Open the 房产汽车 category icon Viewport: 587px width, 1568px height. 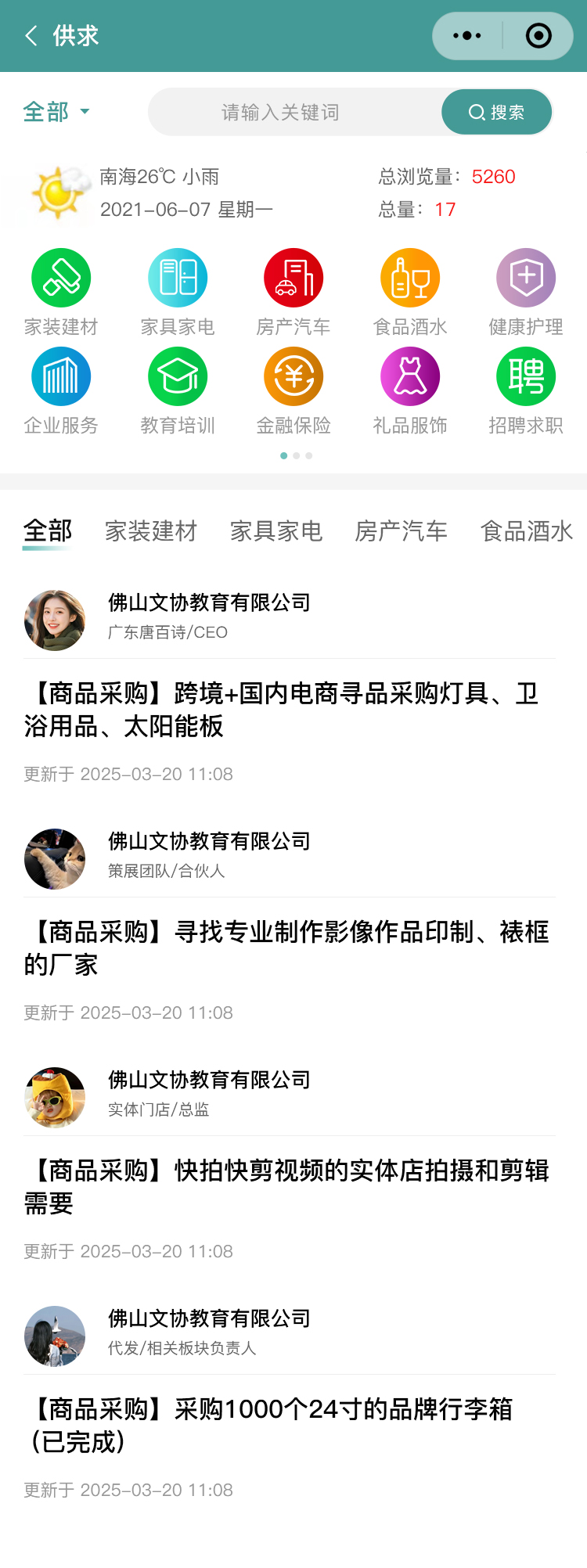coord(293,279)
